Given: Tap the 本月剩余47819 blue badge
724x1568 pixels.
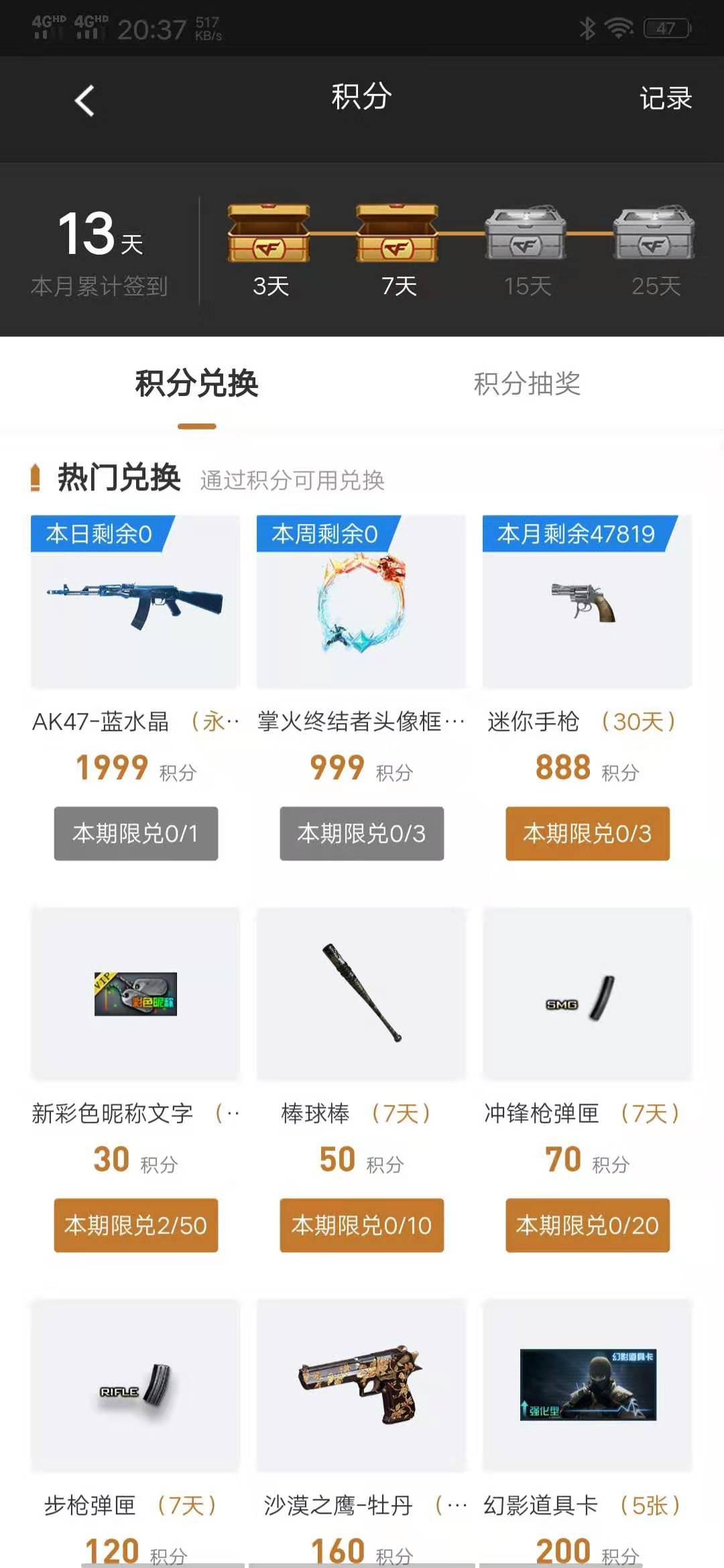Looking at the screenshot, I should [579, 533].
